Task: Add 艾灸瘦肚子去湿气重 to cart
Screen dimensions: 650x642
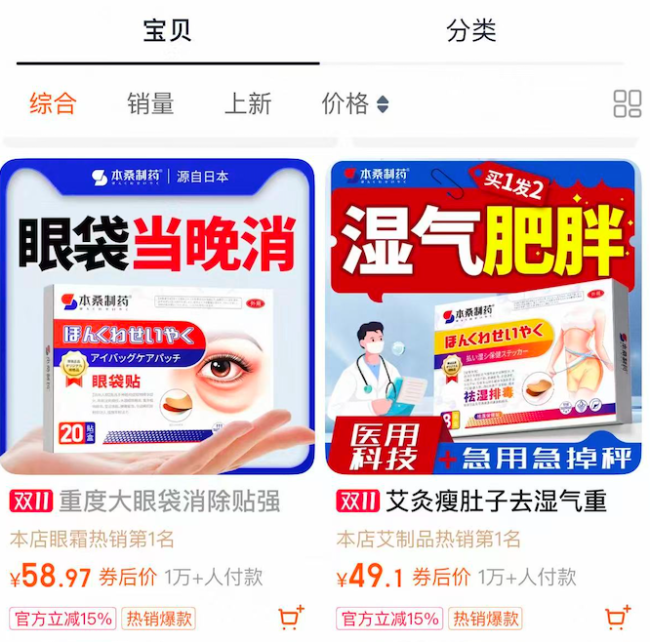Action: tap(618, 617)
